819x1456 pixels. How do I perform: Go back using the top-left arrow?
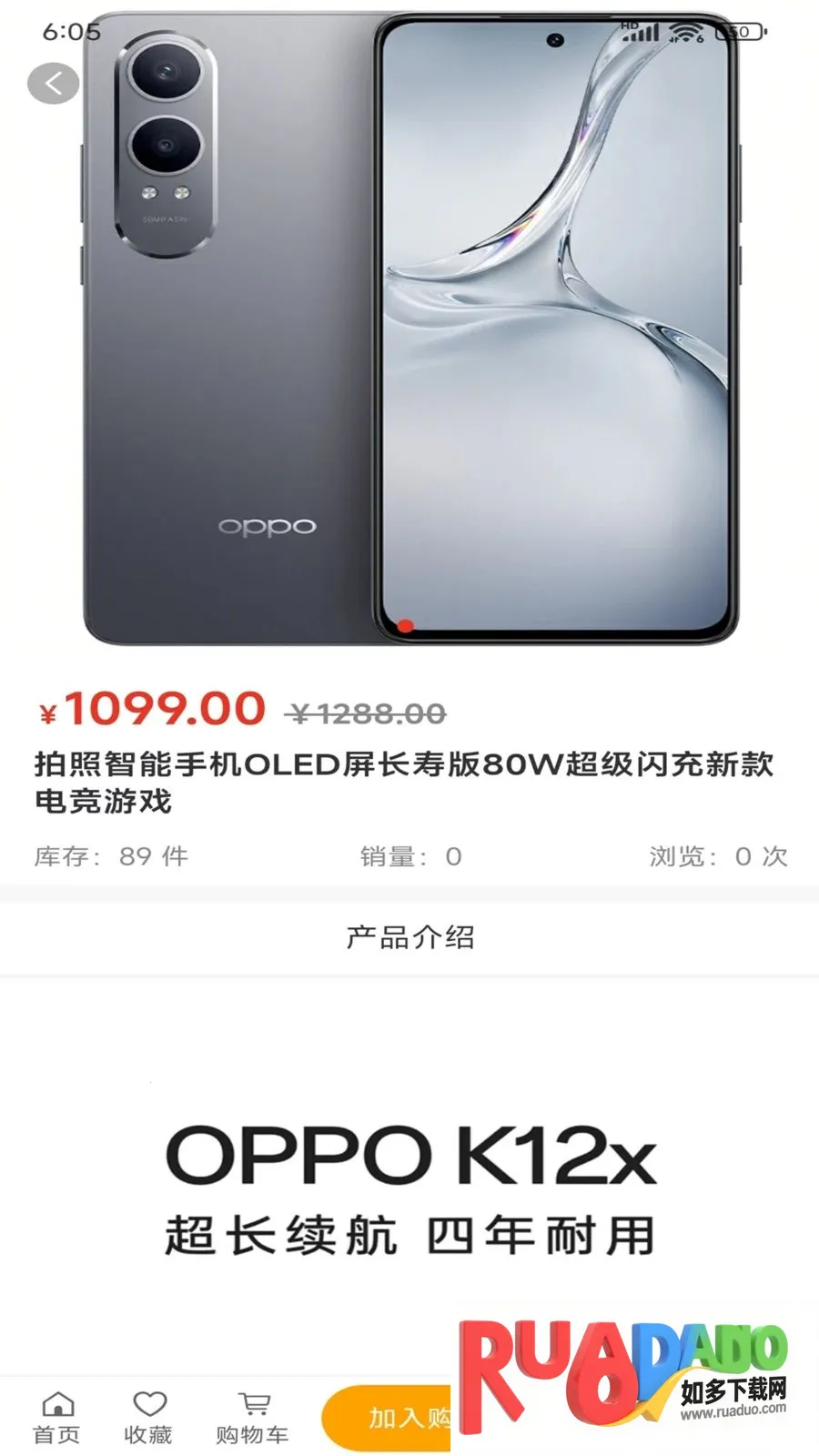[54, 84]
